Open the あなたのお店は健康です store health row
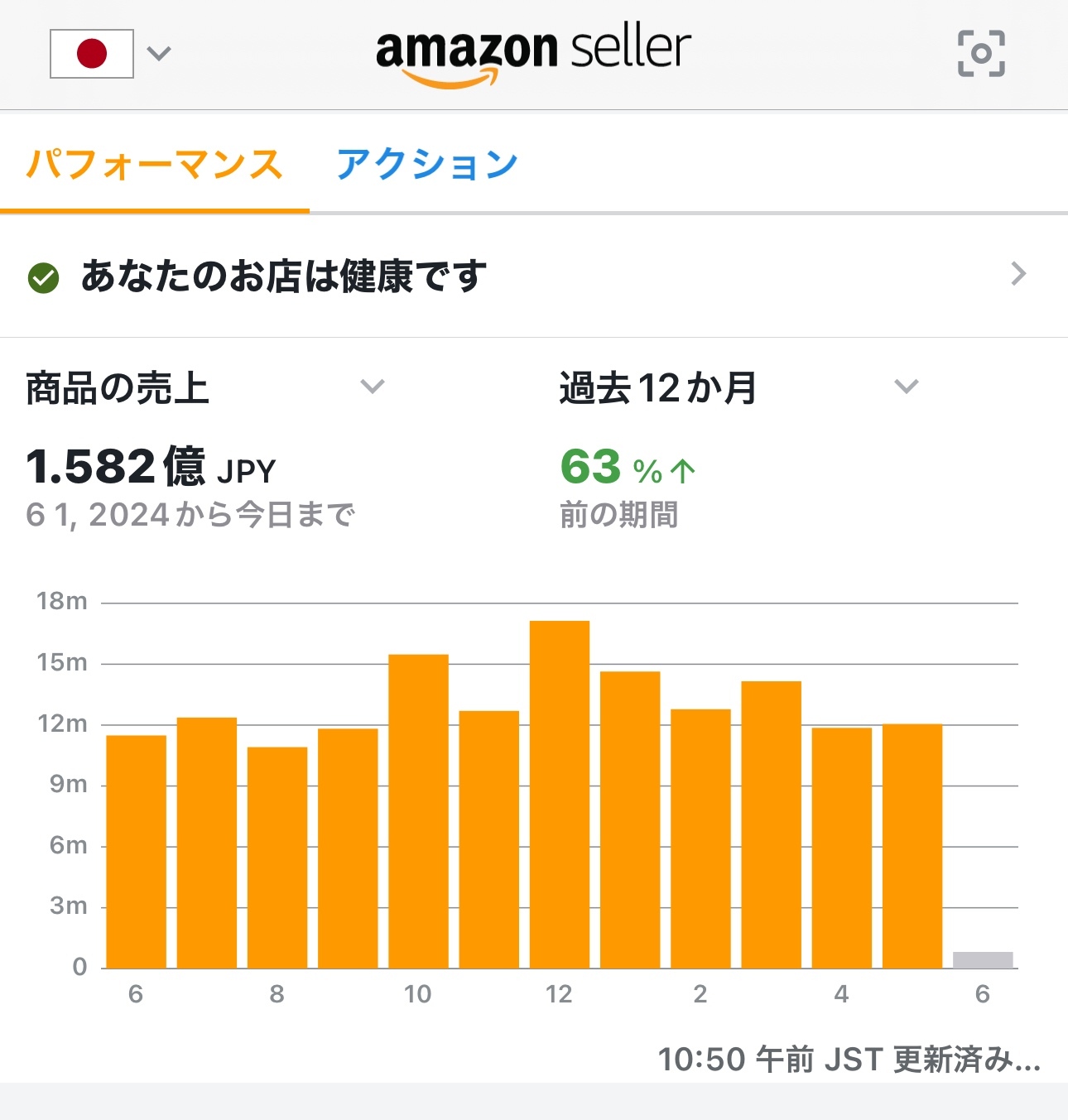Image resolution: width=1068 pixels, height=1120 pixels. (534, 276)
